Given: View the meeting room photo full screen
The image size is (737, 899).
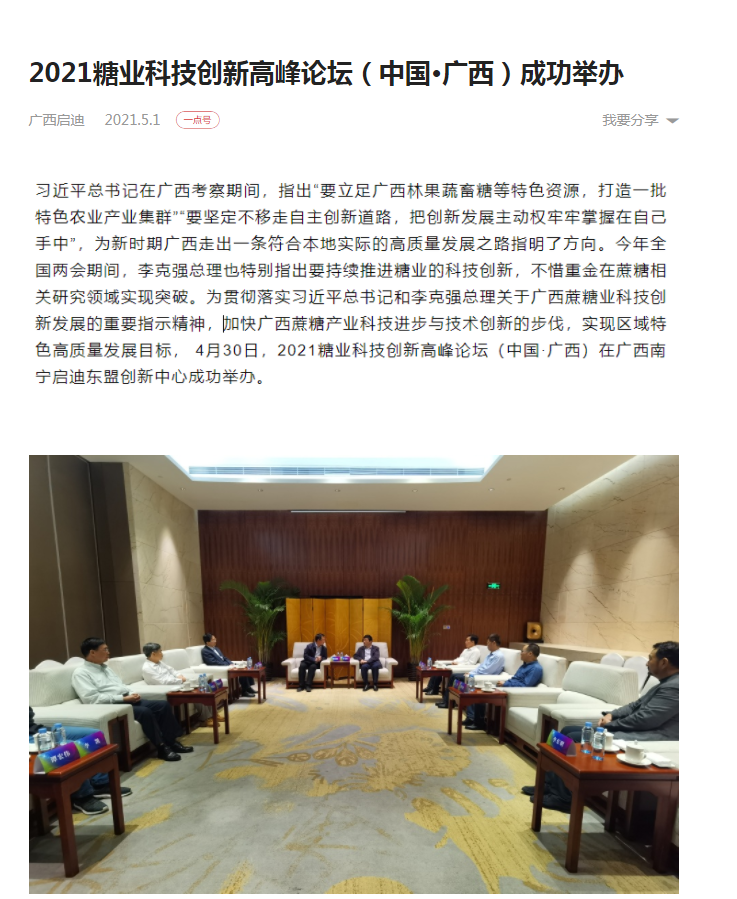Looking at the screenshot, I should 354,673.
